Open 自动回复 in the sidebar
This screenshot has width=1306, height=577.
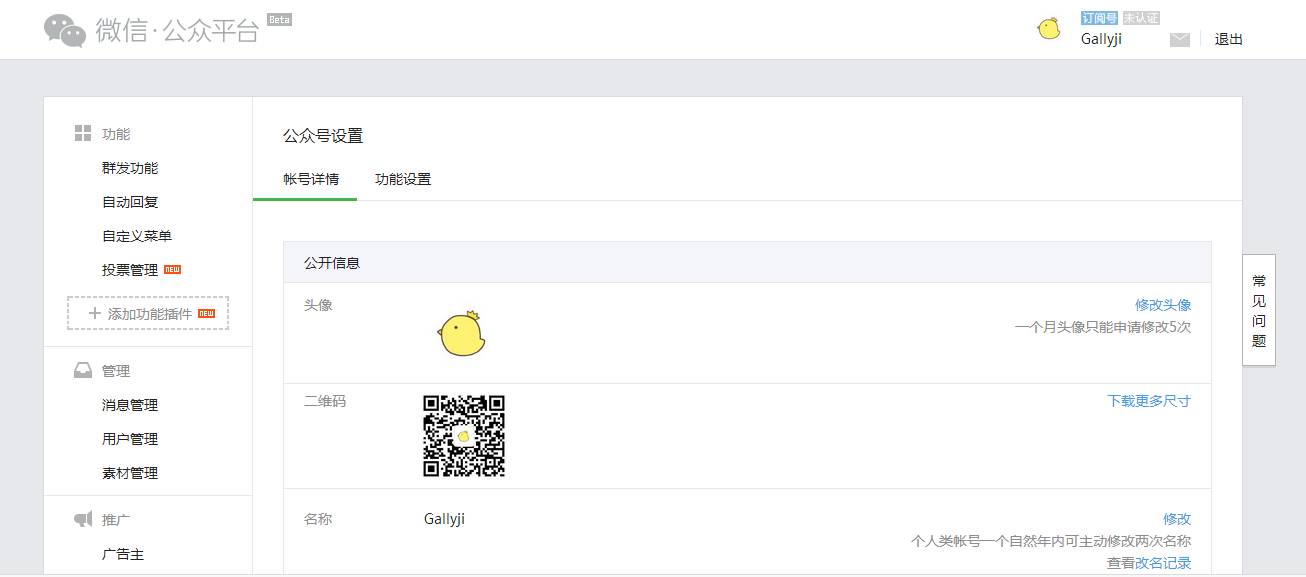click(x=130, y=202)
